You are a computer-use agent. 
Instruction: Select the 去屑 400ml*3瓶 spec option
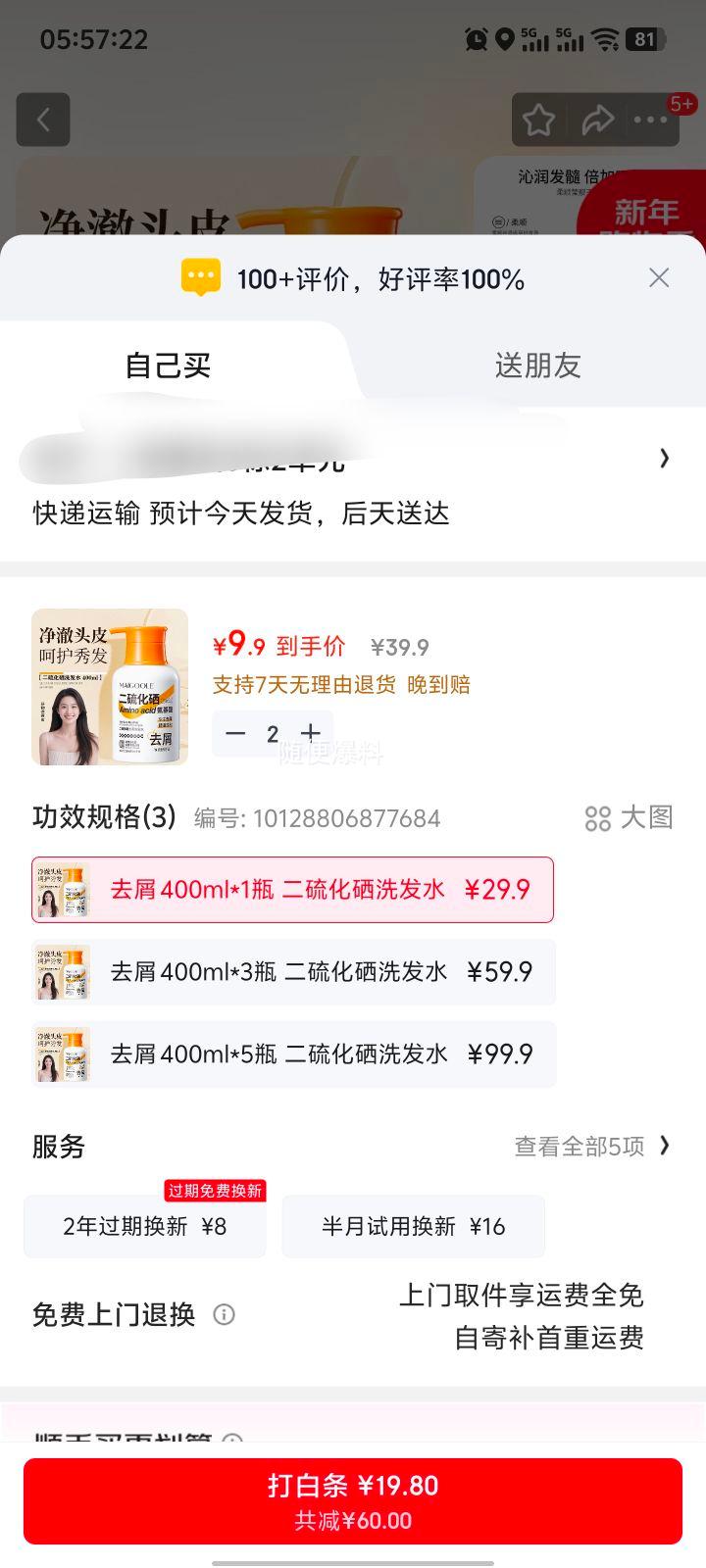coord(292,971)
